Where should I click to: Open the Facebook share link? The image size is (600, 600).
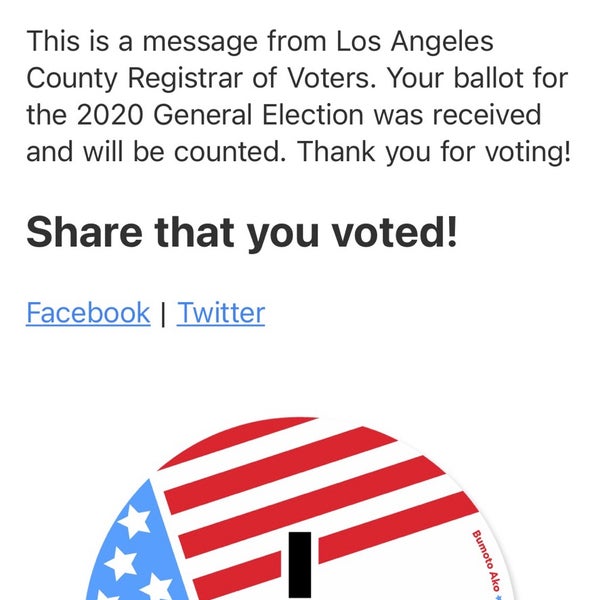pyautogui.click(x=88, y=313)
